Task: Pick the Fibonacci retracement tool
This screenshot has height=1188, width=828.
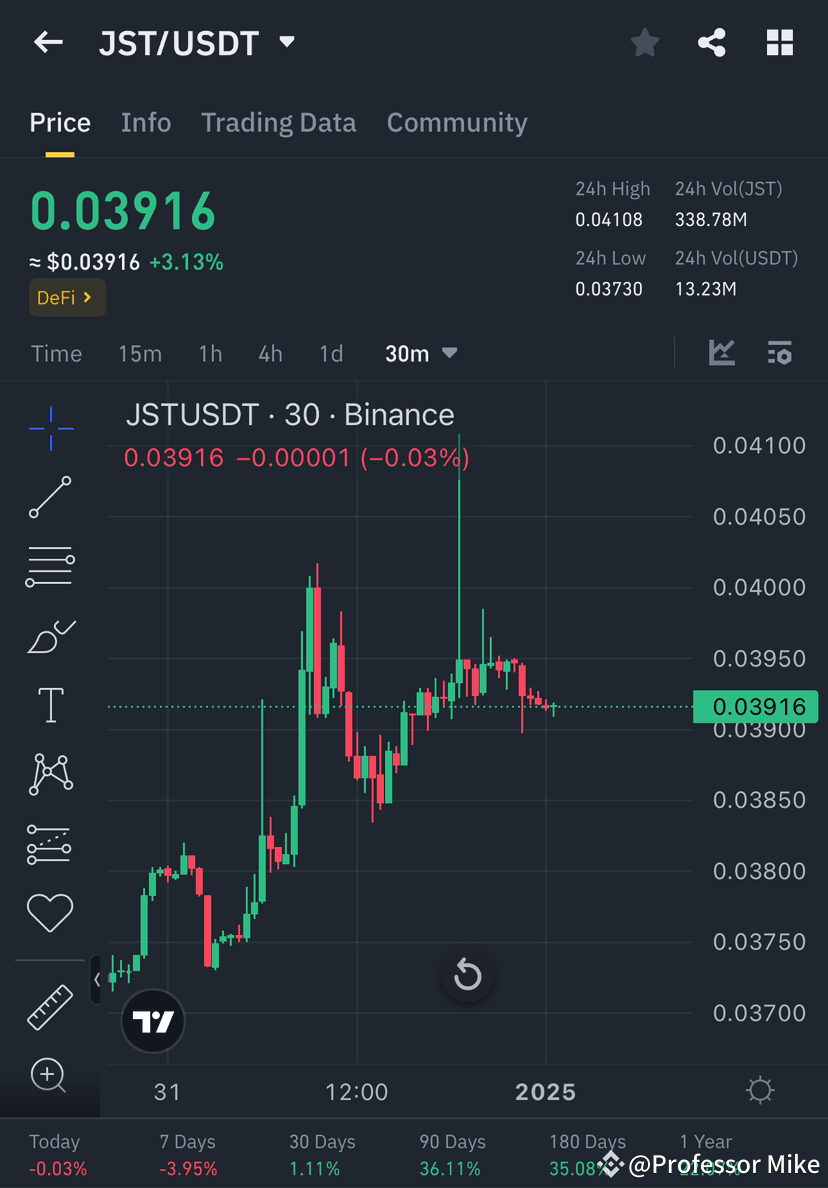Action: click(50, 566)
